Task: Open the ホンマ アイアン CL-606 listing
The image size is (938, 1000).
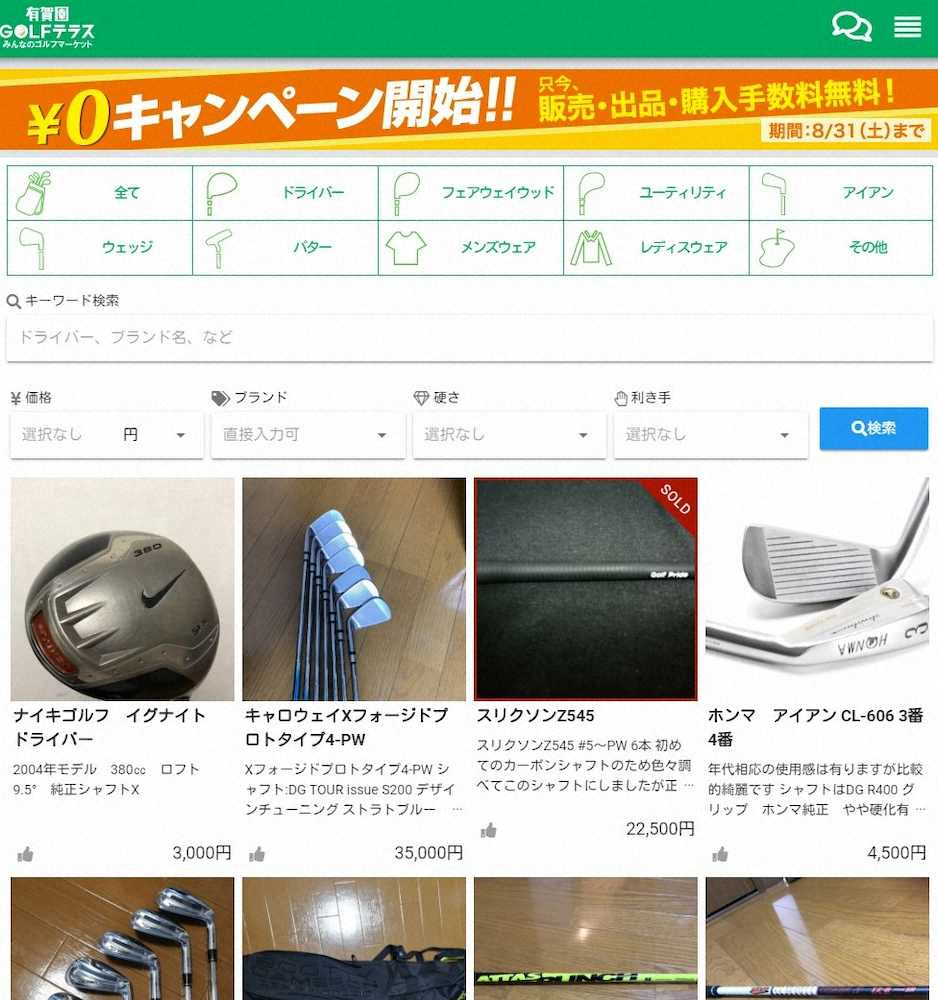Action: (x=816, y=590)
